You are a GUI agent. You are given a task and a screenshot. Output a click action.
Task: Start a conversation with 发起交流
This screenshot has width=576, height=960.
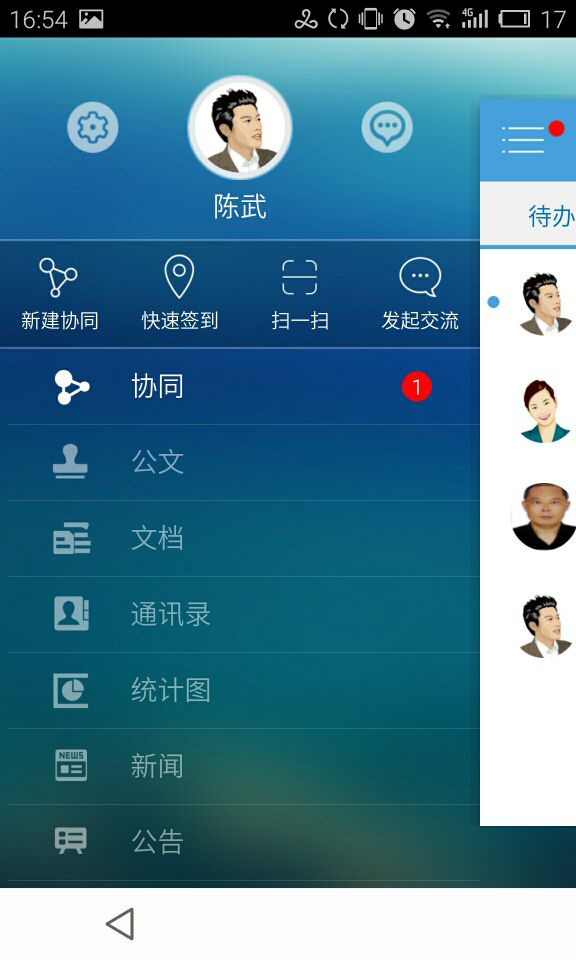(x=420, y=294)
